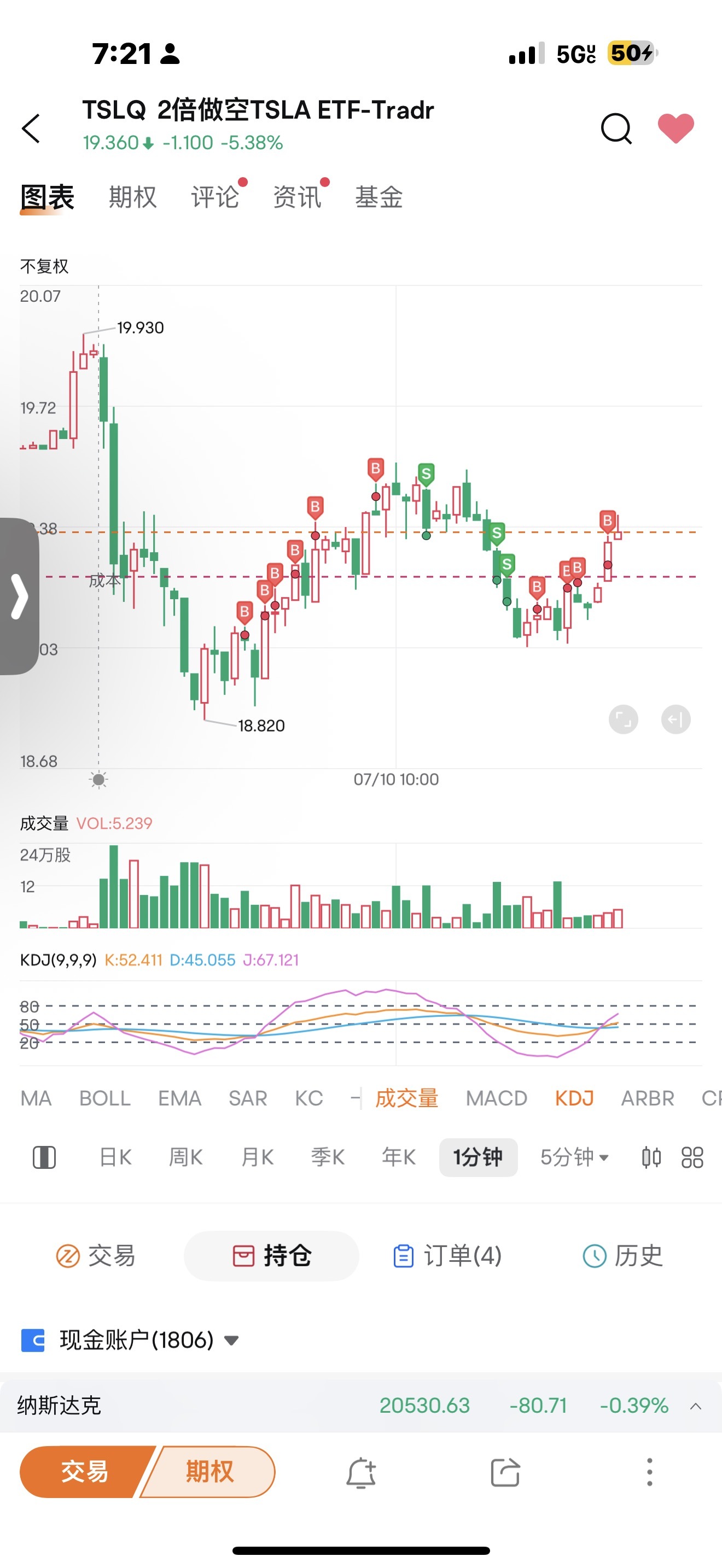Select the MACD indicator
The width and height of the screenshot is (722, 1568).
[496, 1098]
